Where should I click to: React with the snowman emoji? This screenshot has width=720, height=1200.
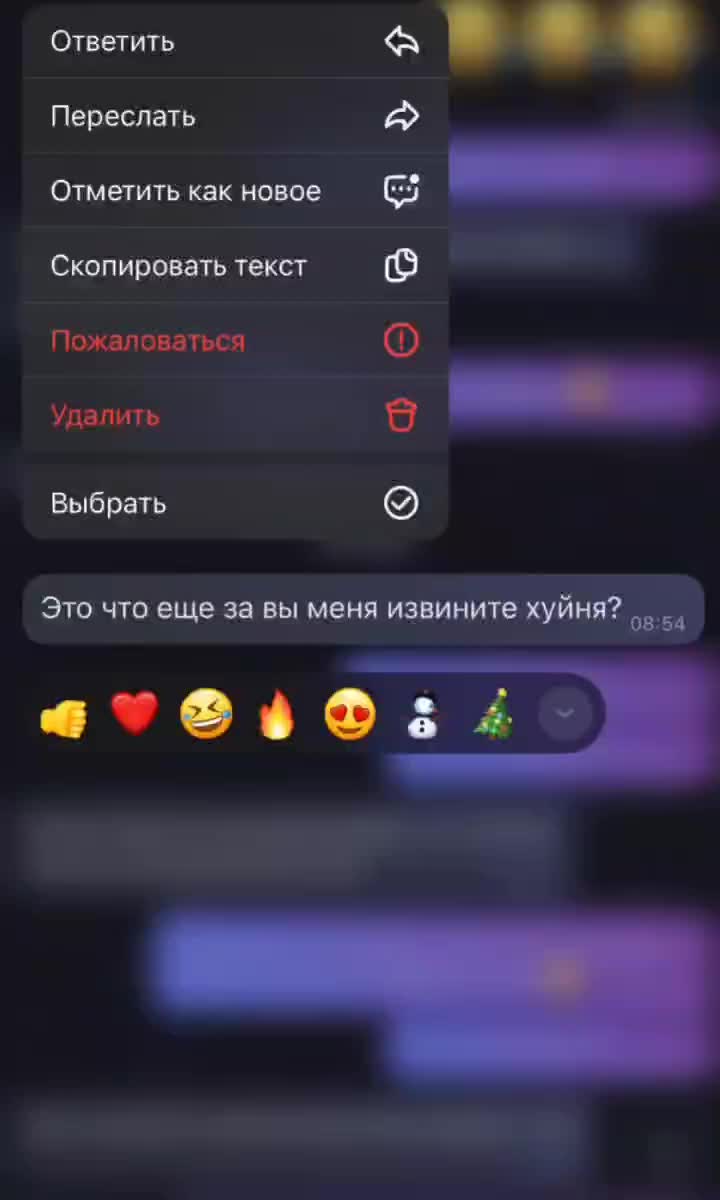[x=423, y=715]
